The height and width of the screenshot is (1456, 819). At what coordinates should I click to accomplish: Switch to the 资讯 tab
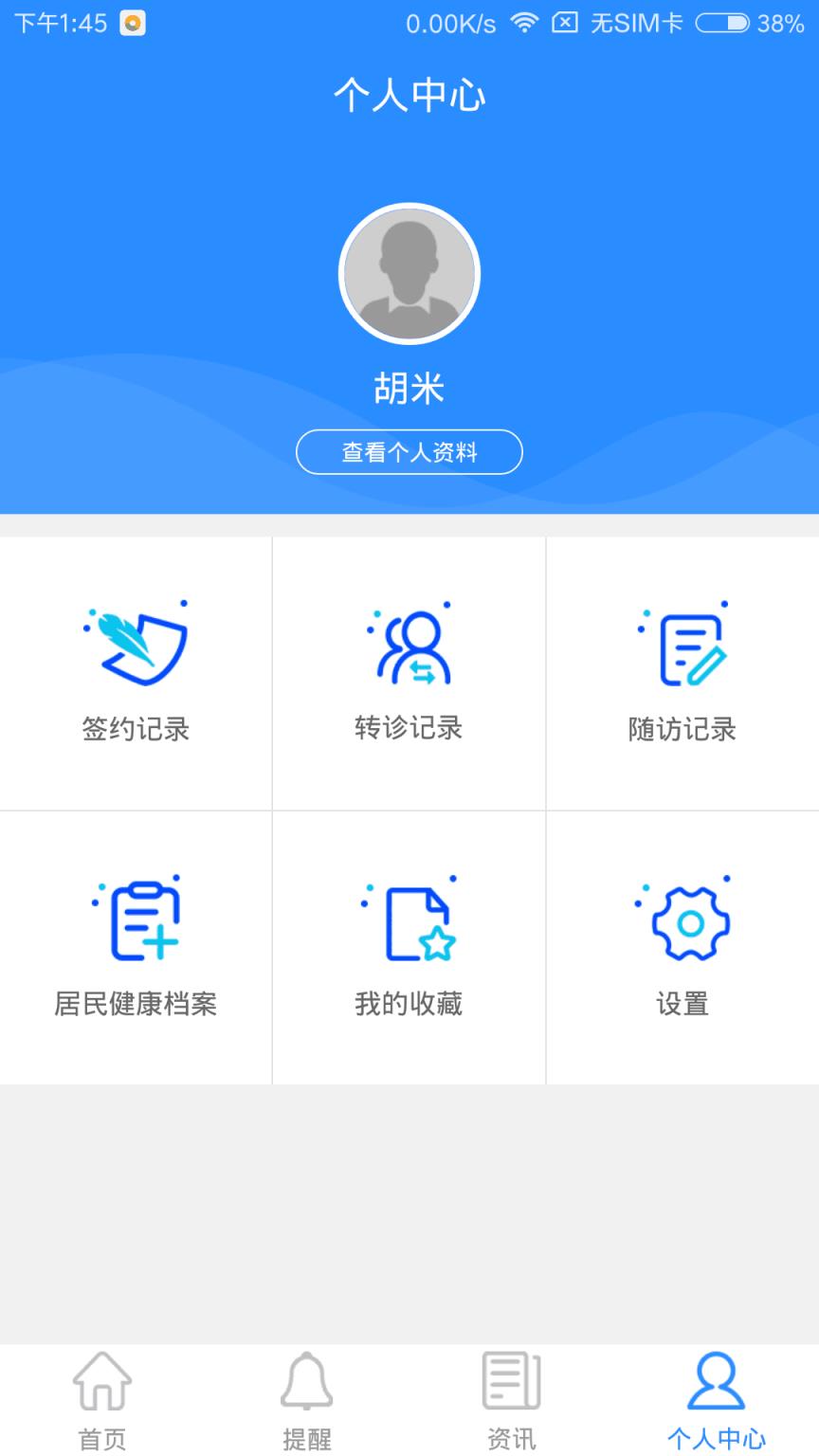pos(511,1403)
